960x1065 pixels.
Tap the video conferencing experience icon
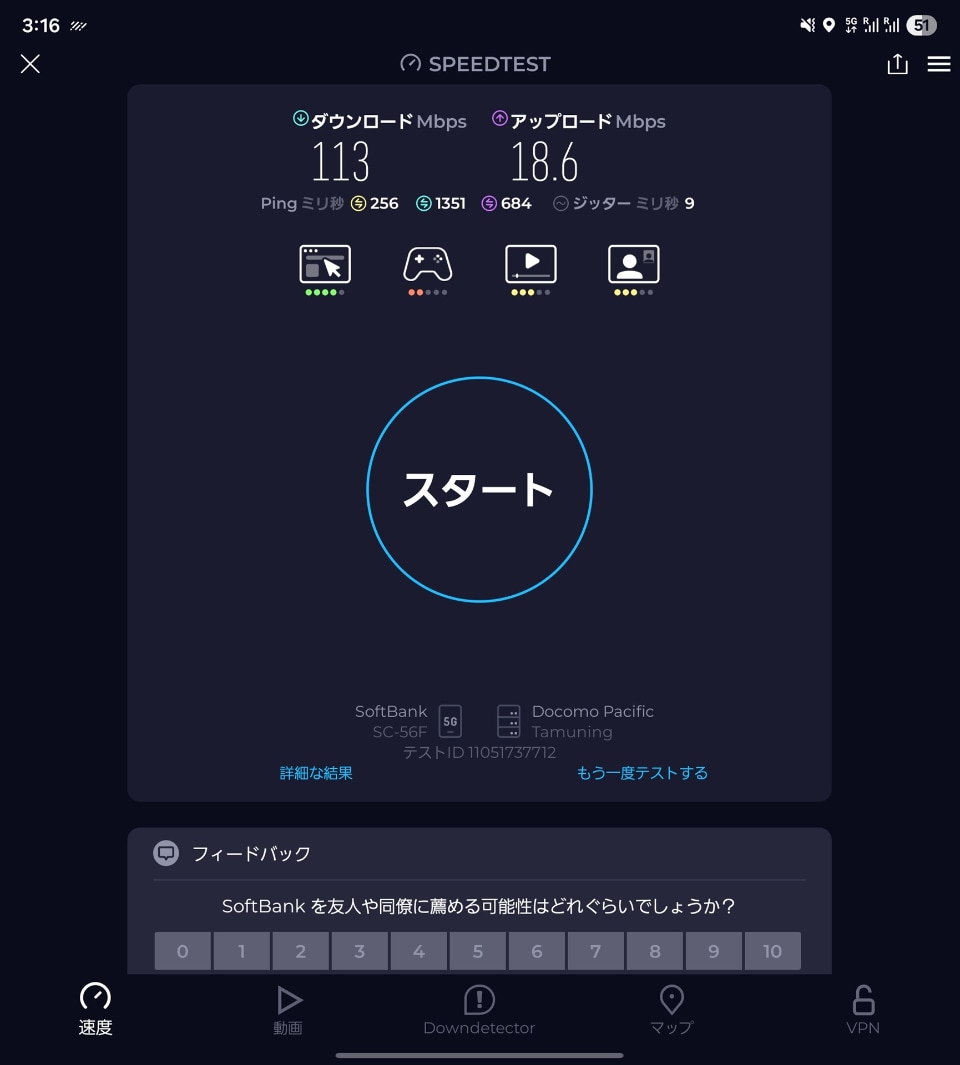click(x=634, y=265)
